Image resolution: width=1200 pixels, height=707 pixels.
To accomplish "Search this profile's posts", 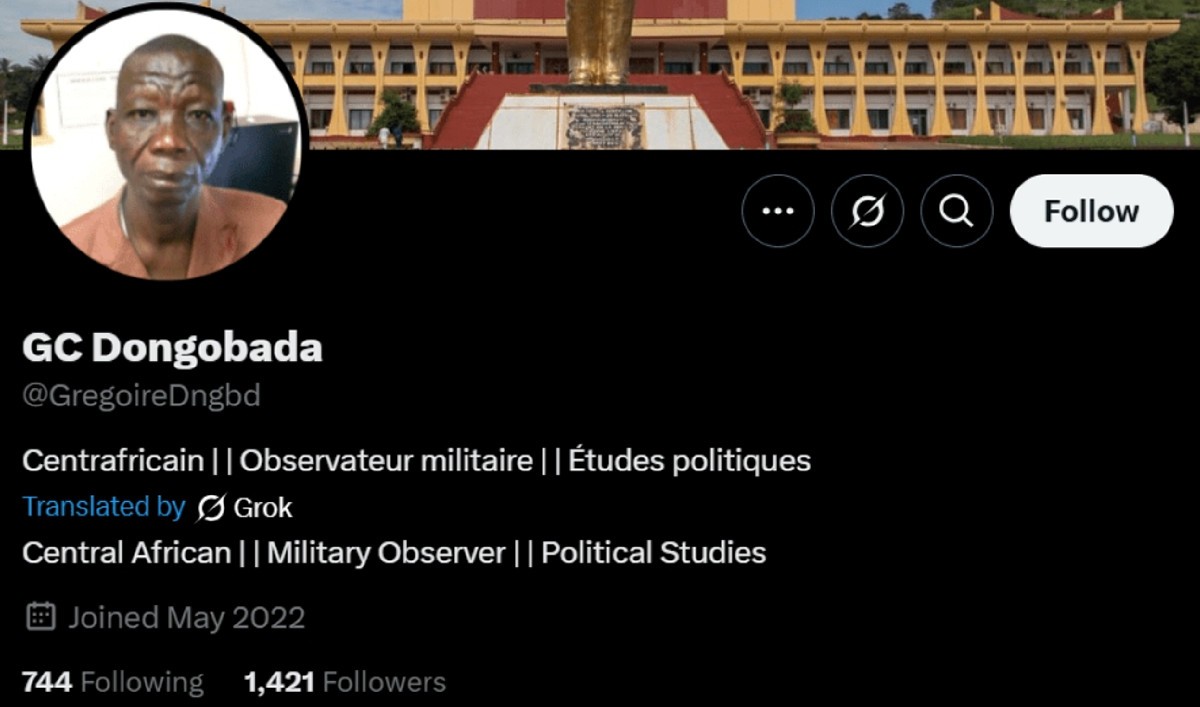I will (x=956, y=211).
